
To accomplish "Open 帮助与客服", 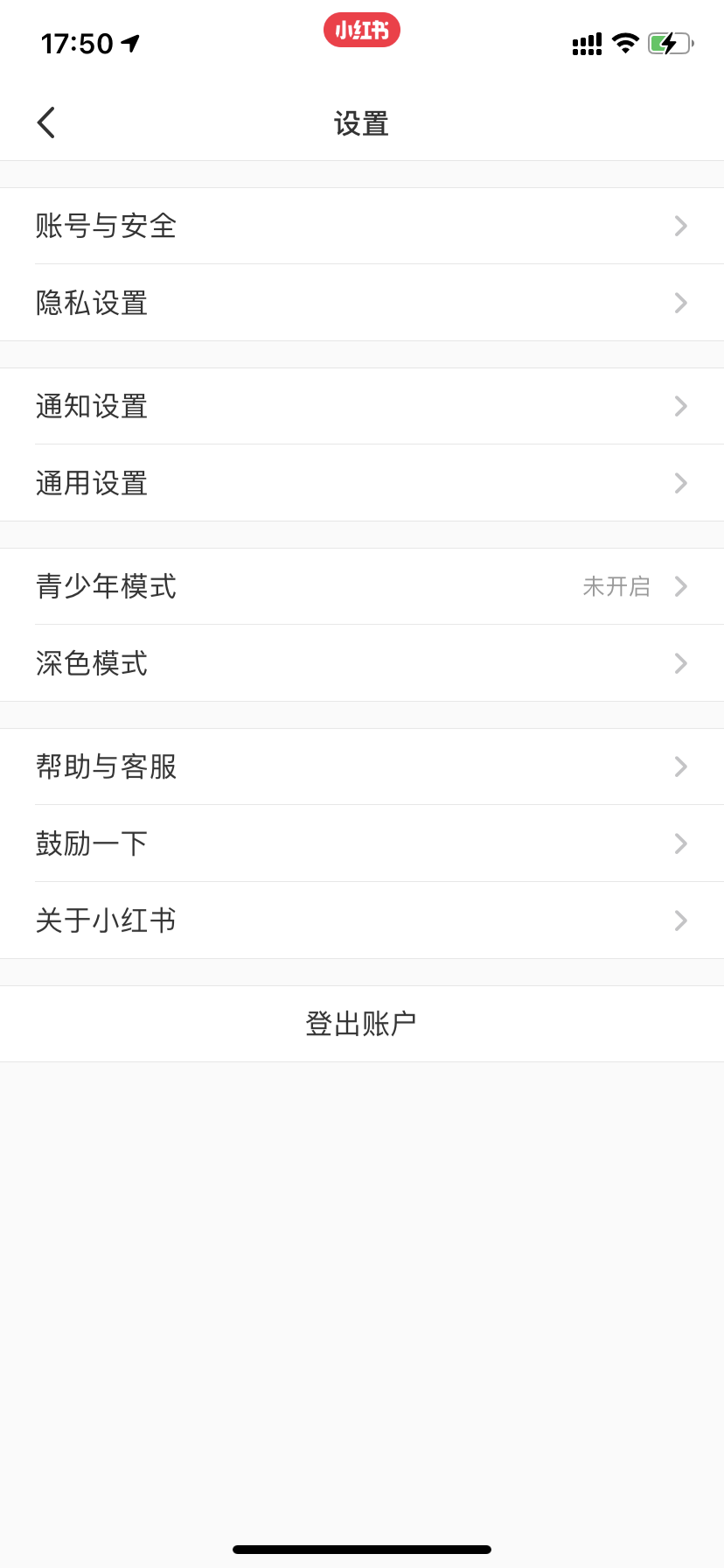I will tap(362, 766).
